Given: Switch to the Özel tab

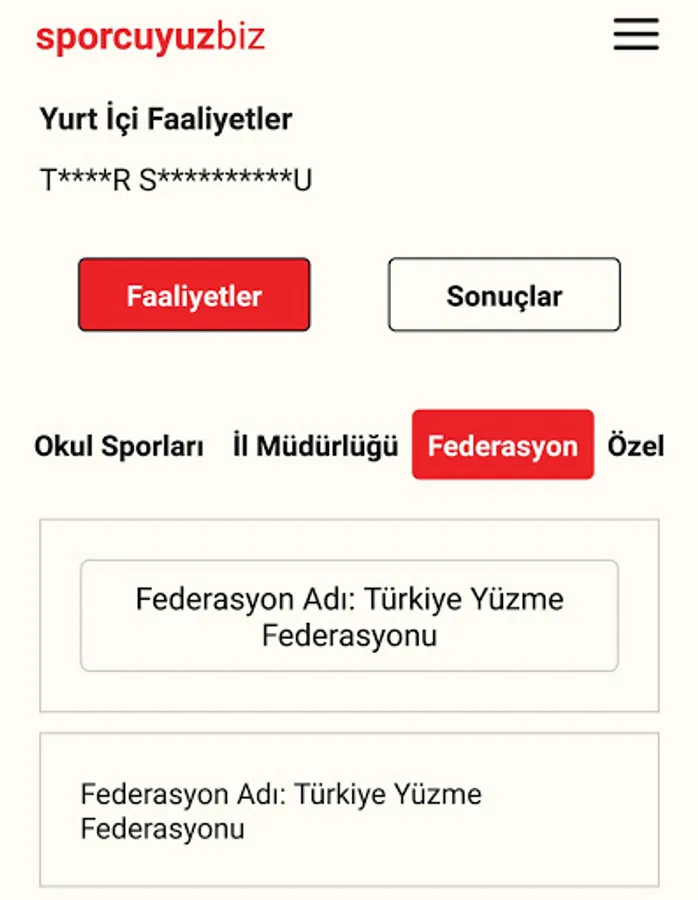Looking at the screenshot, I should point(635,445).
